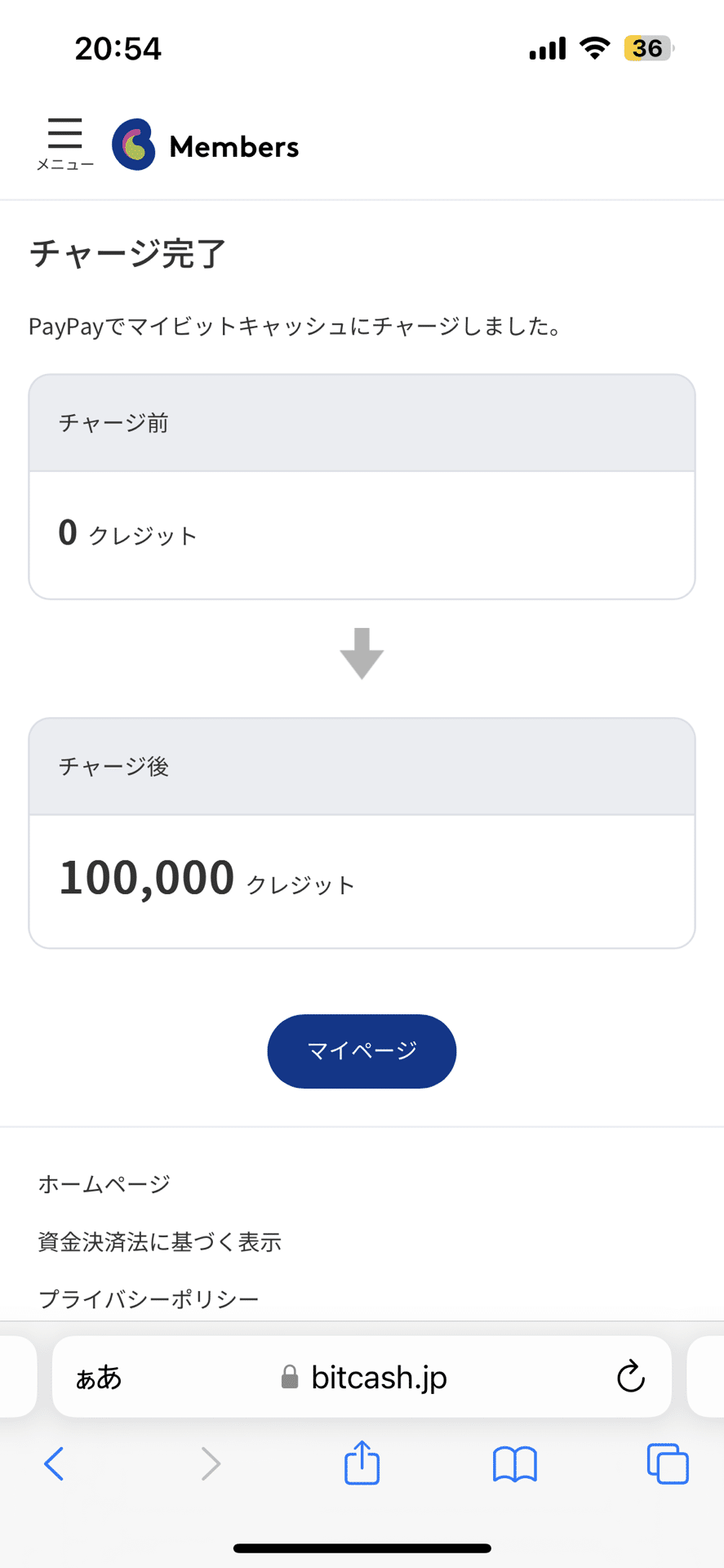Viewport: 724px width, 1568px height.
Task: Open the プライバシーポリシー link
Action: (x=149, y=1298)
